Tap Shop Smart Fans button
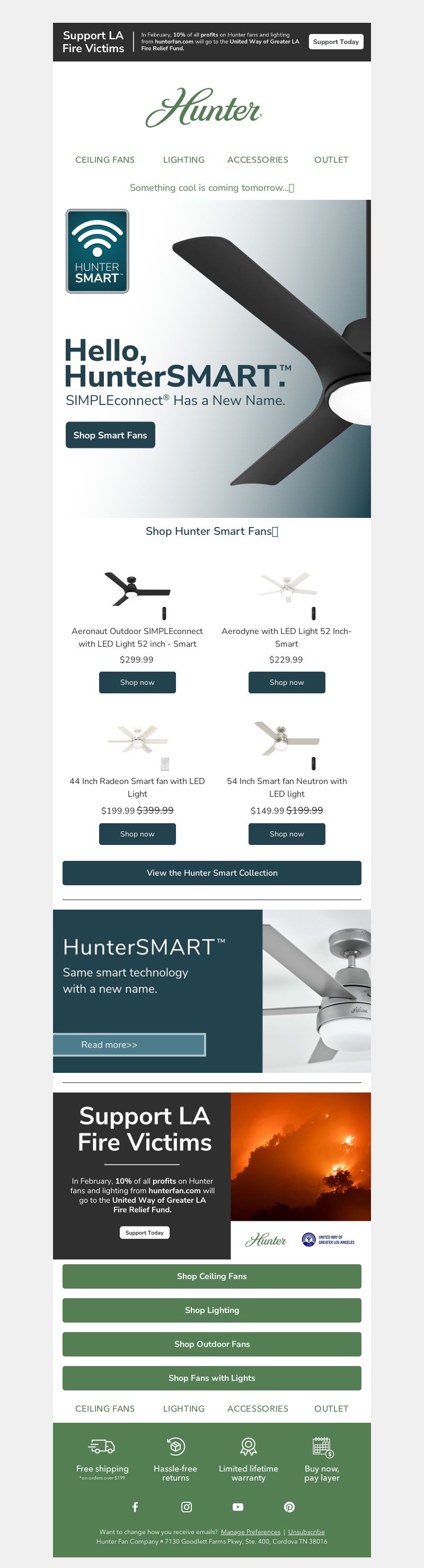Image resolution: width=424 pixels, height=1568 pixels. tap(110, 435)
